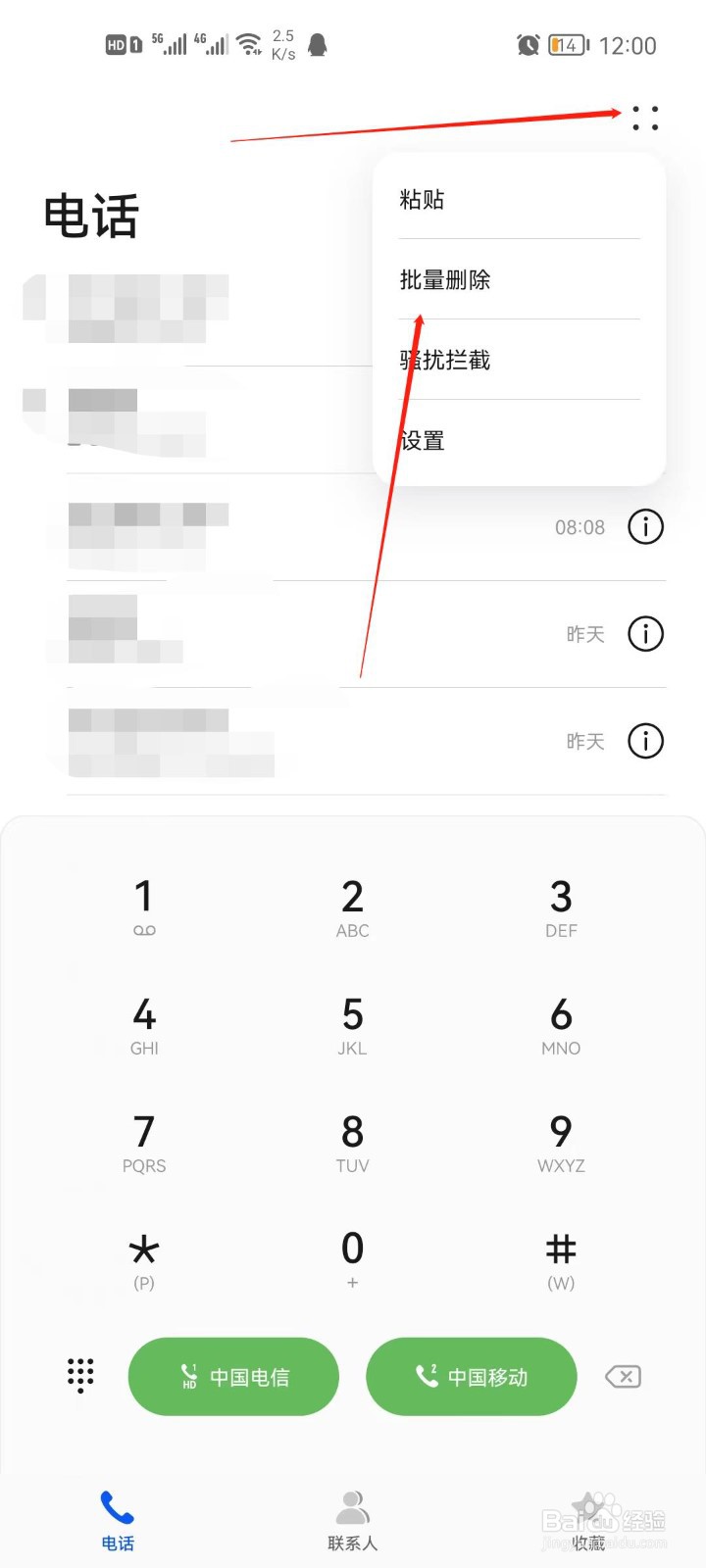Tap the info icon next to the 08:08 call
The image size is (706, 1568).
point(645,526)
